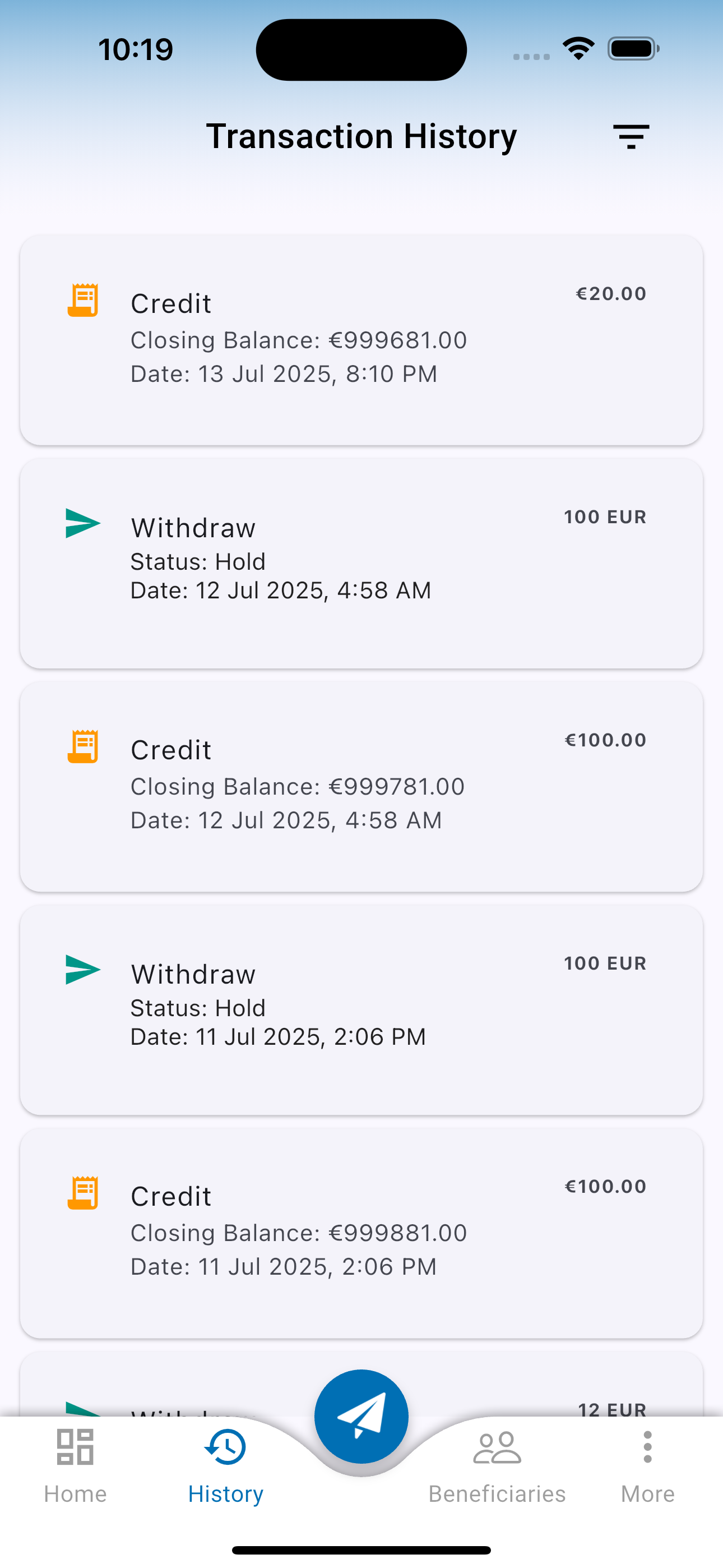Open the Withdraw dated 12 Jul 2025
The height and width of the screenshot is (1568, 723).
click(361, 564)
